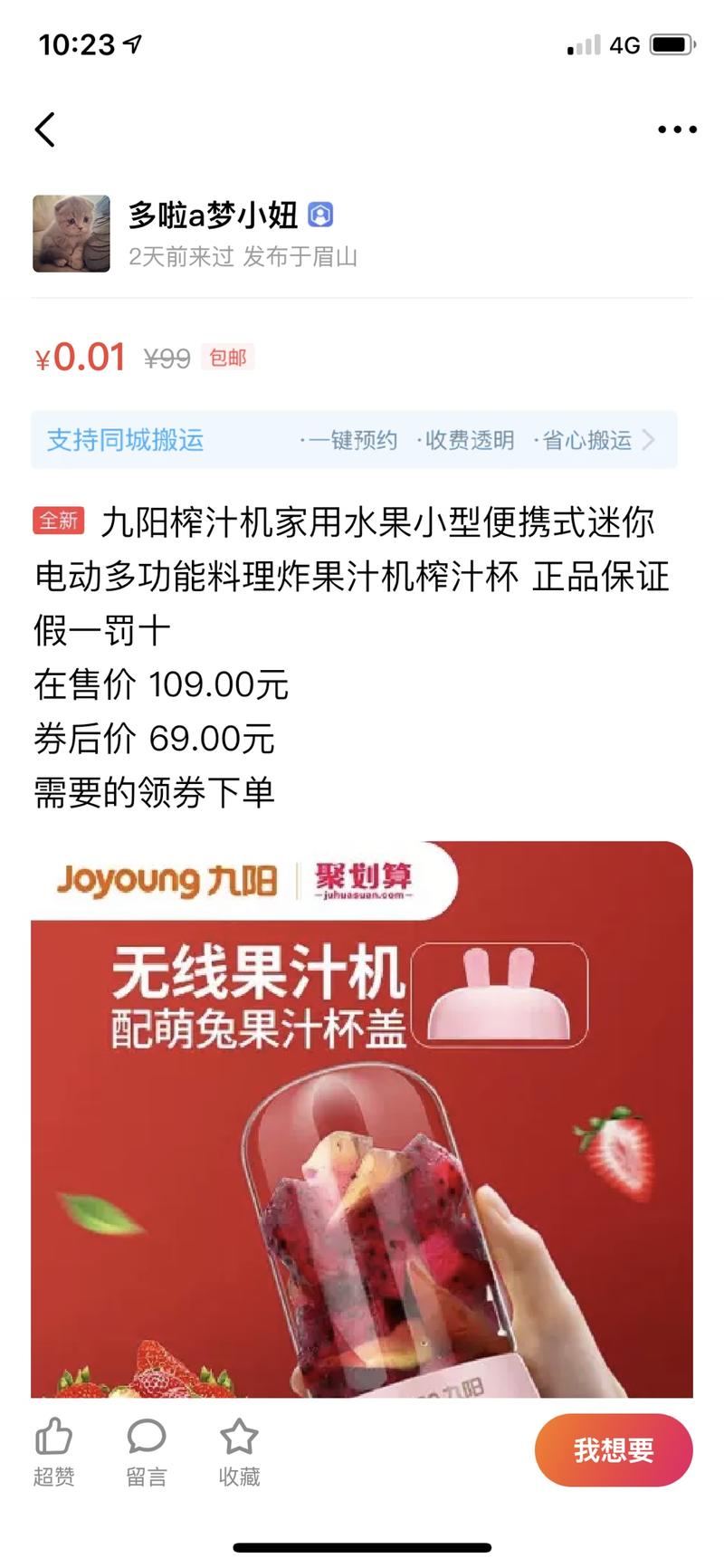Image resolution: width=724 pixels, height=1568 pixels.
Task: Tap the 4G network indicator
Action: tap(623, 44)
